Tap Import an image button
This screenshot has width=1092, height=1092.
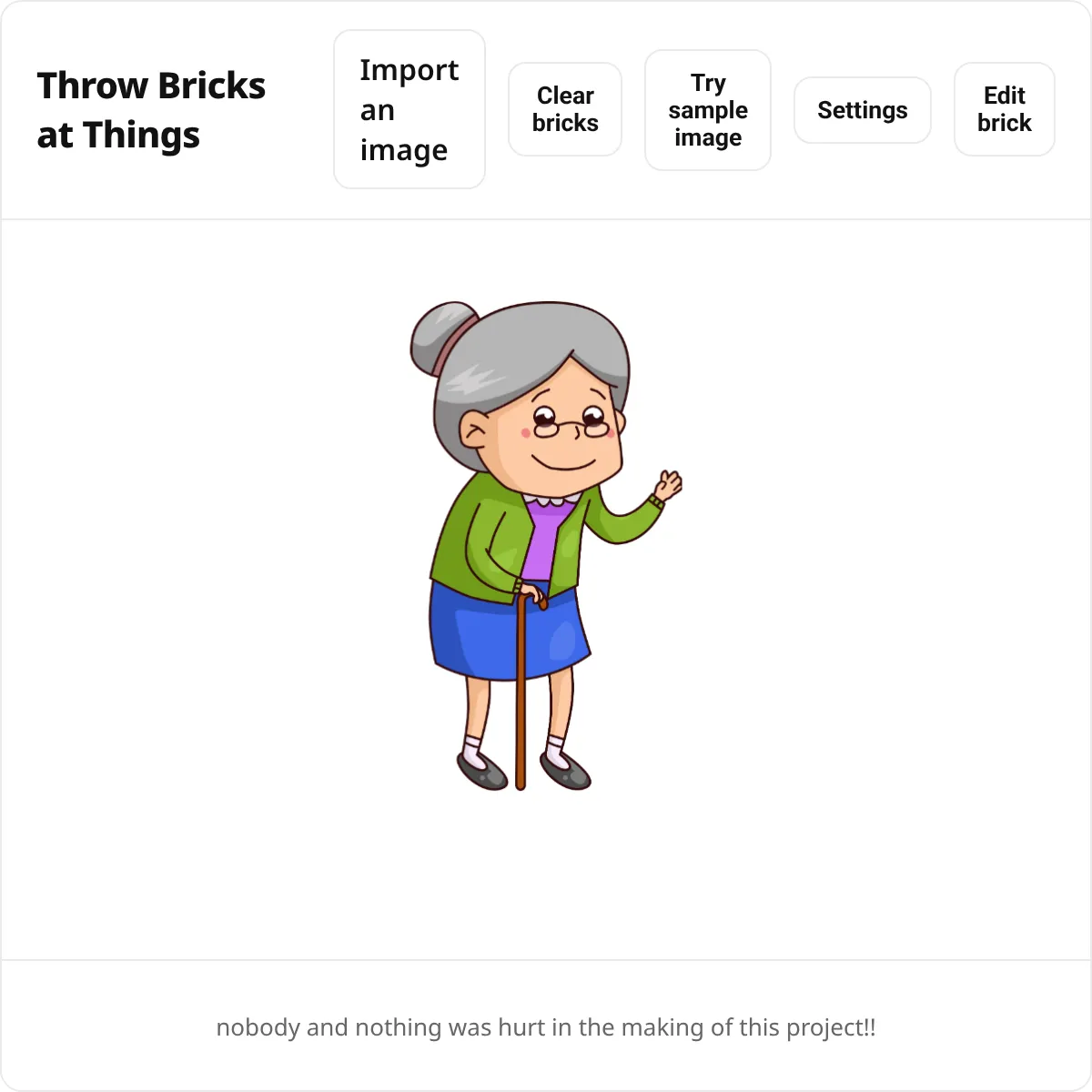[409, 109]
